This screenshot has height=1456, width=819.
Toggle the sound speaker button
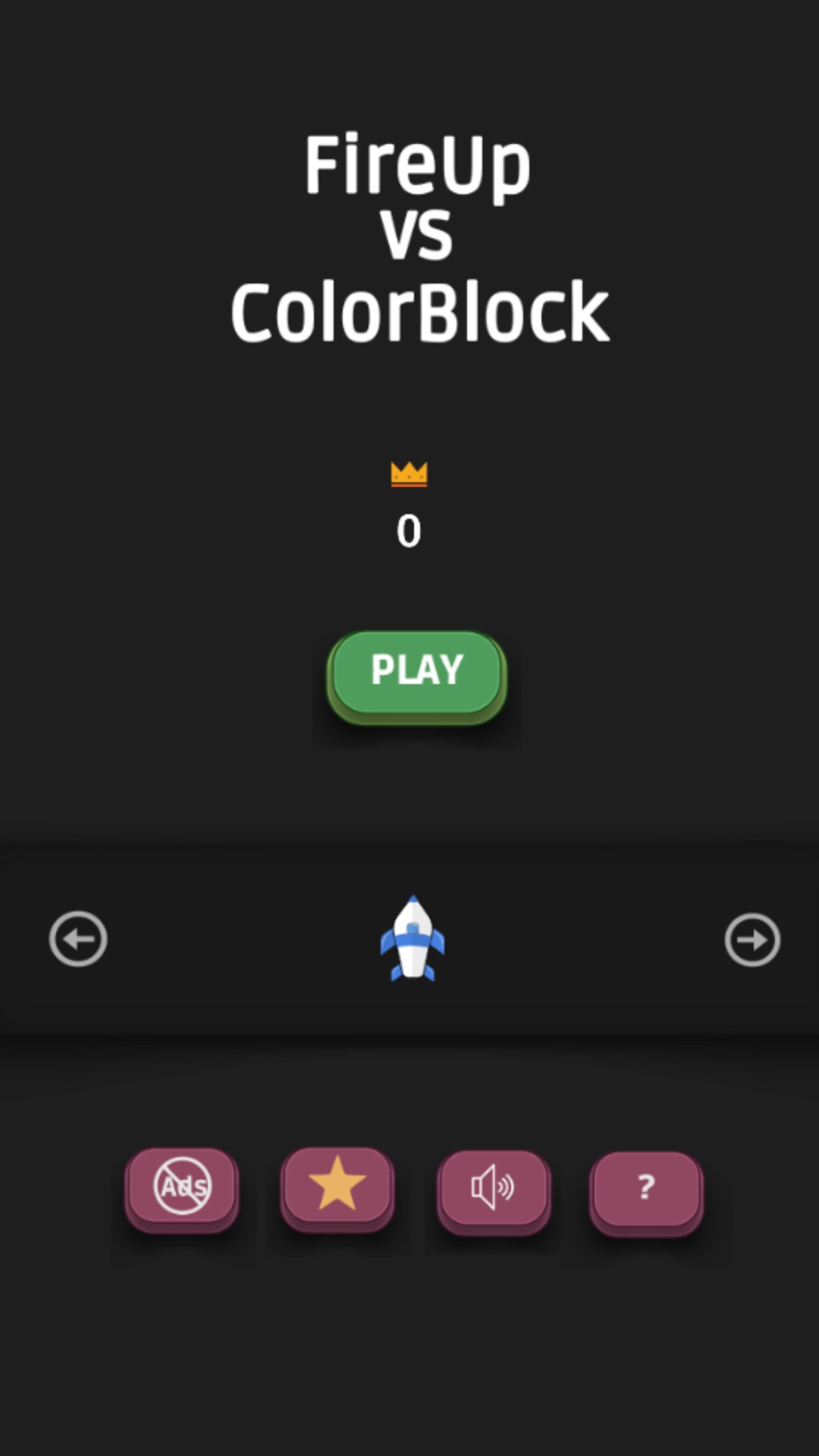[493, 1188]
